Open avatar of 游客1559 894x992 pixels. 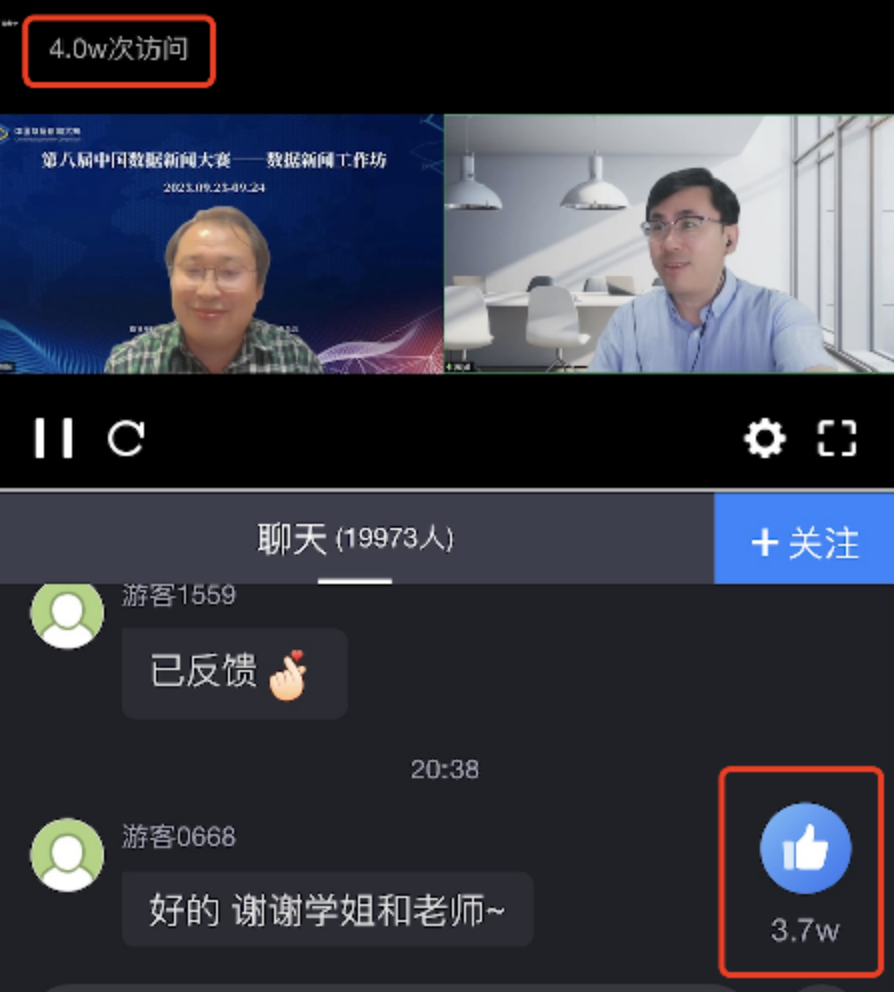tap(67, 612)
